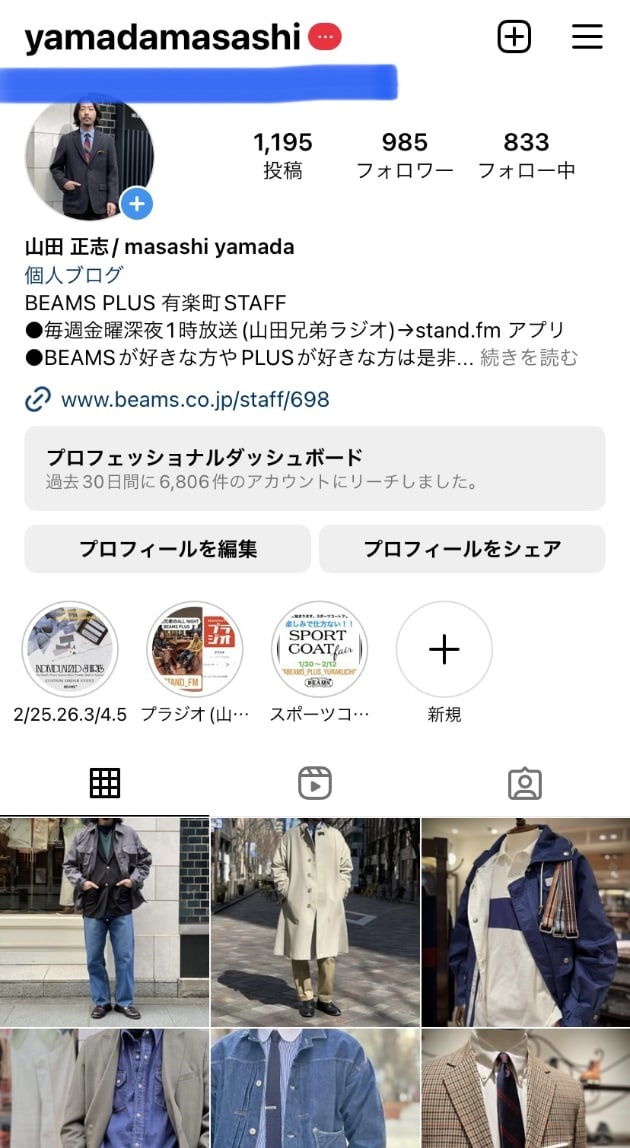Tap the plus badge on the profile photo
The width and height of the screenshot is (630, 1148).
pos(137,205)
